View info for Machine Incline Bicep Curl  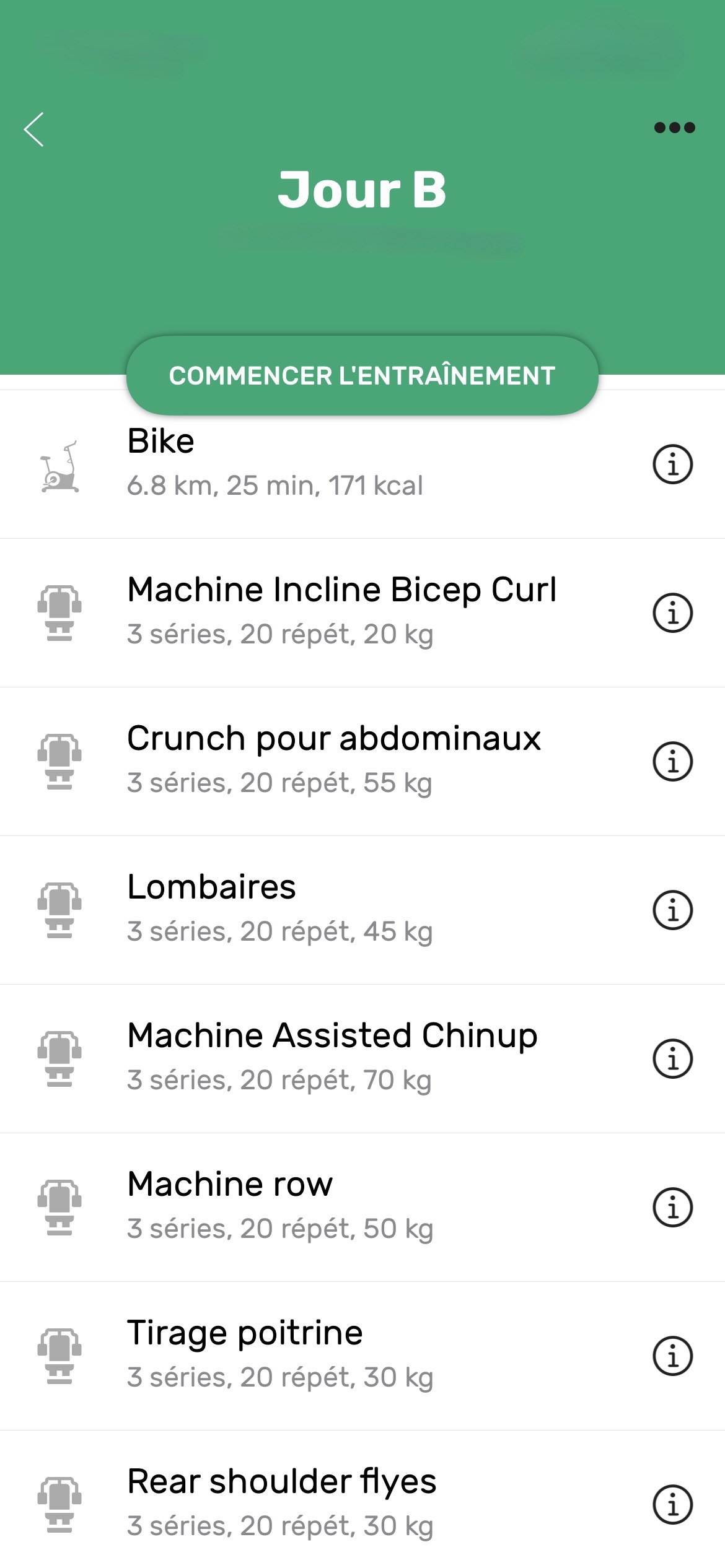point(672,612)
